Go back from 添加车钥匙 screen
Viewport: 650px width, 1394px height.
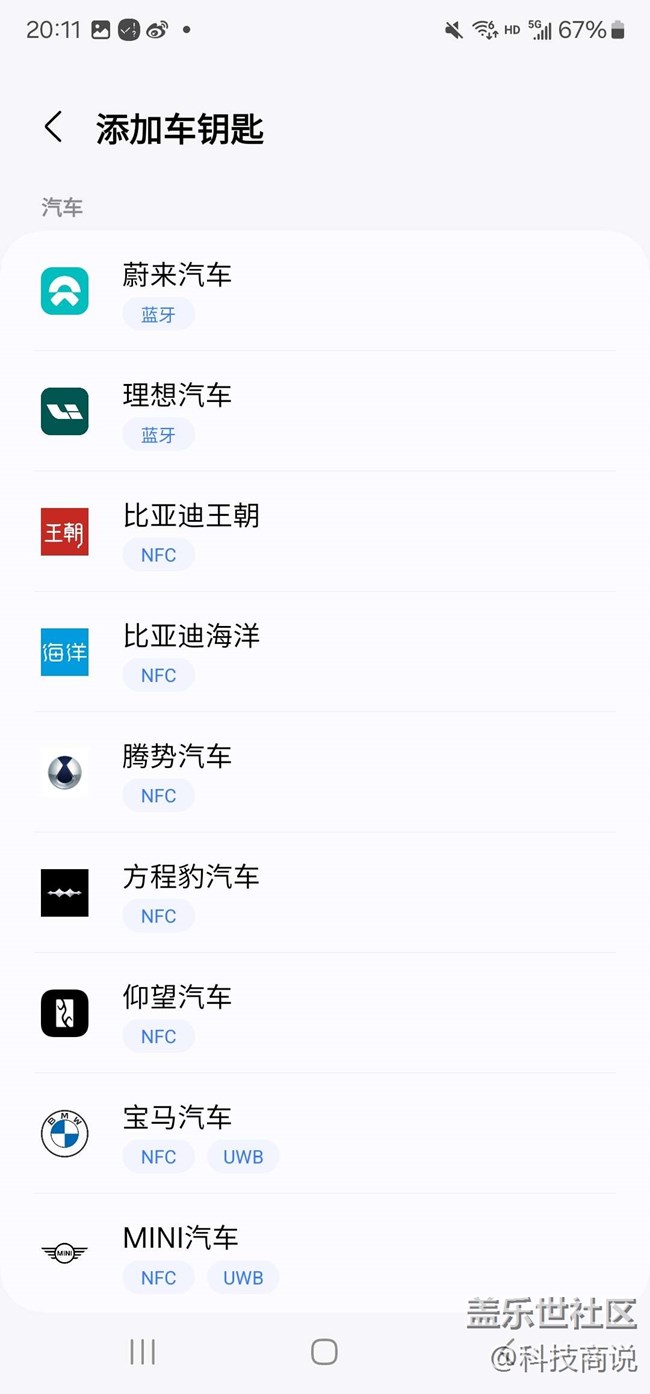point(53,128)
